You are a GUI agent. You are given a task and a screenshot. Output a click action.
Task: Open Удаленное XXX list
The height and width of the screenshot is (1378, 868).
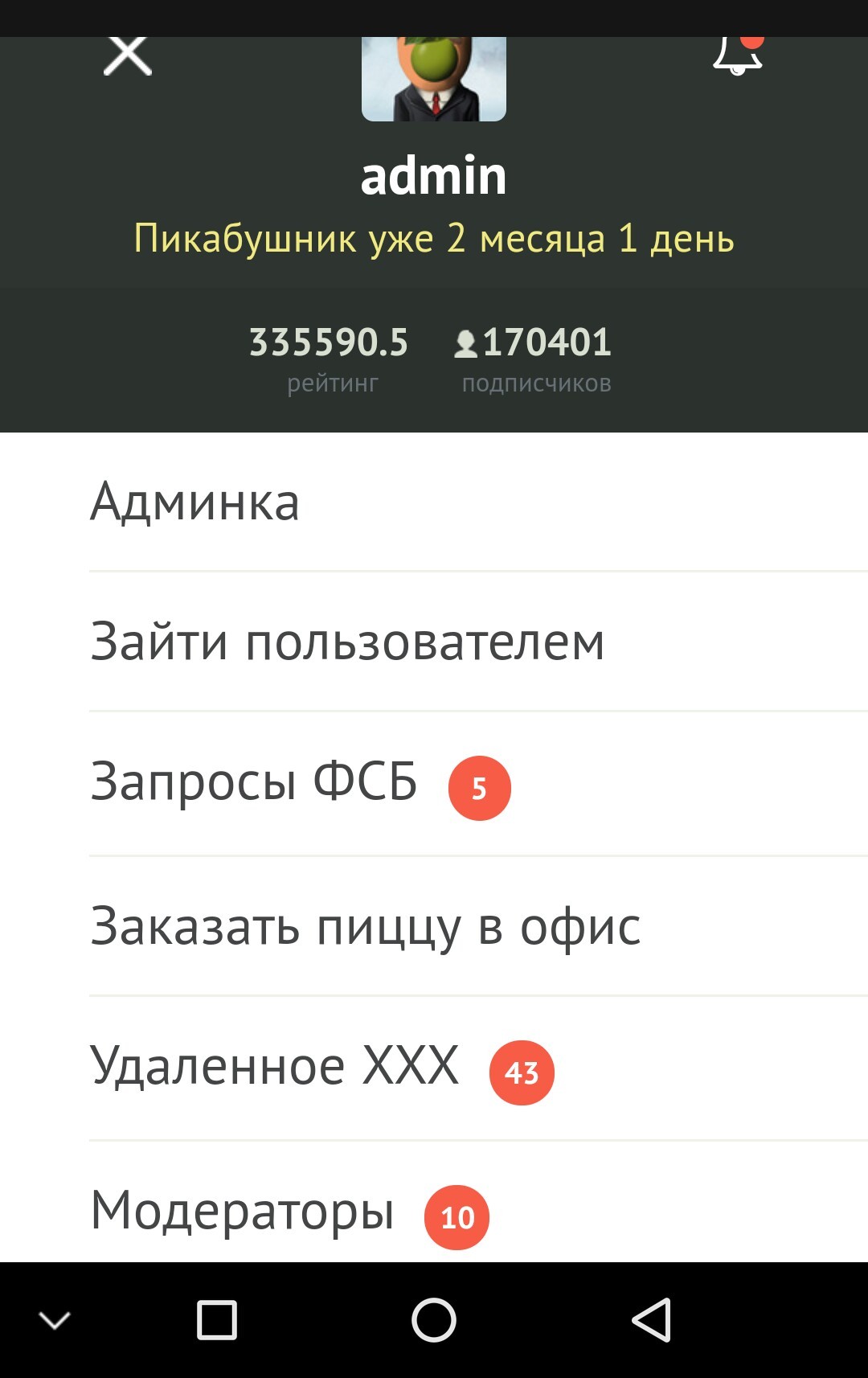pyautogui.click(x=275, y=1067)
